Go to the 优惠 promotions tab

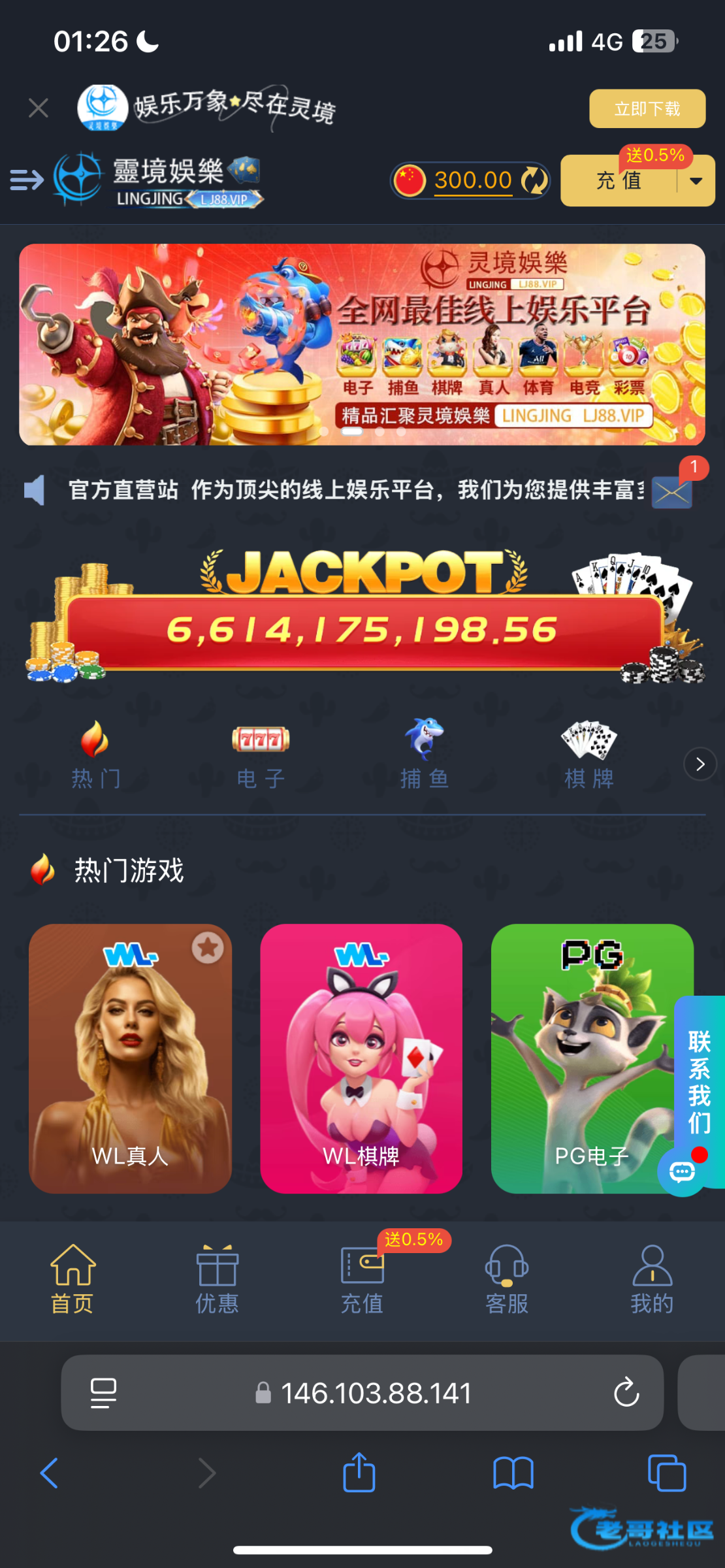[217, 1279]
